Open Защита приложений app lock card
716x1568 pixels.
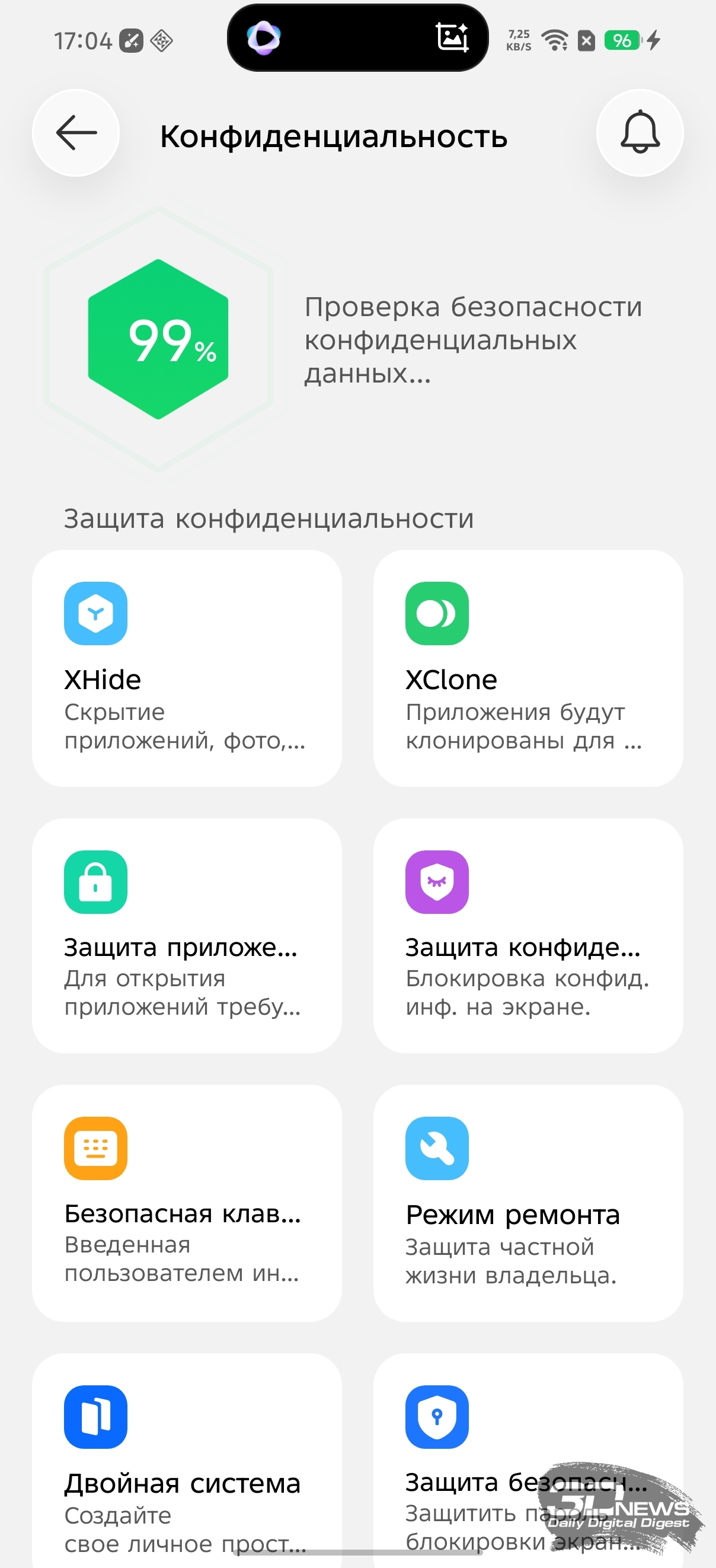(x=186, y=935)
